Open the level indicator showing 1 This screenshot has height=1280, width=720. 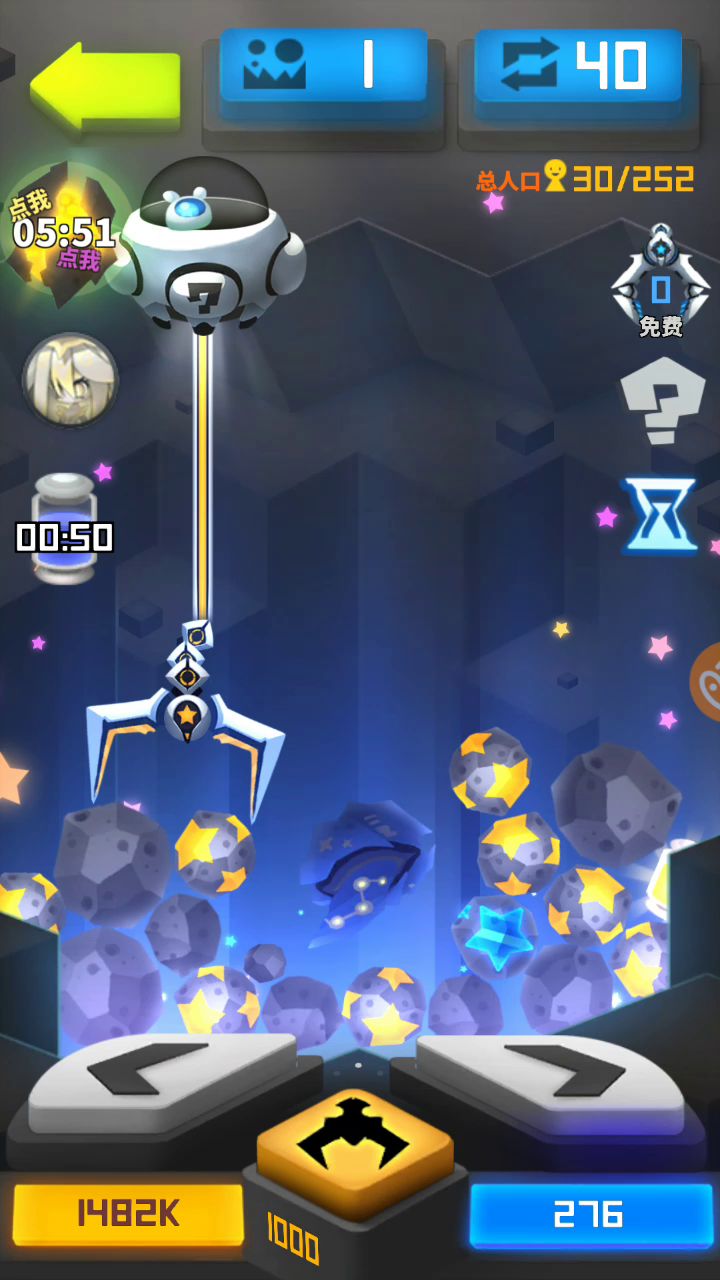click(324, 68)
